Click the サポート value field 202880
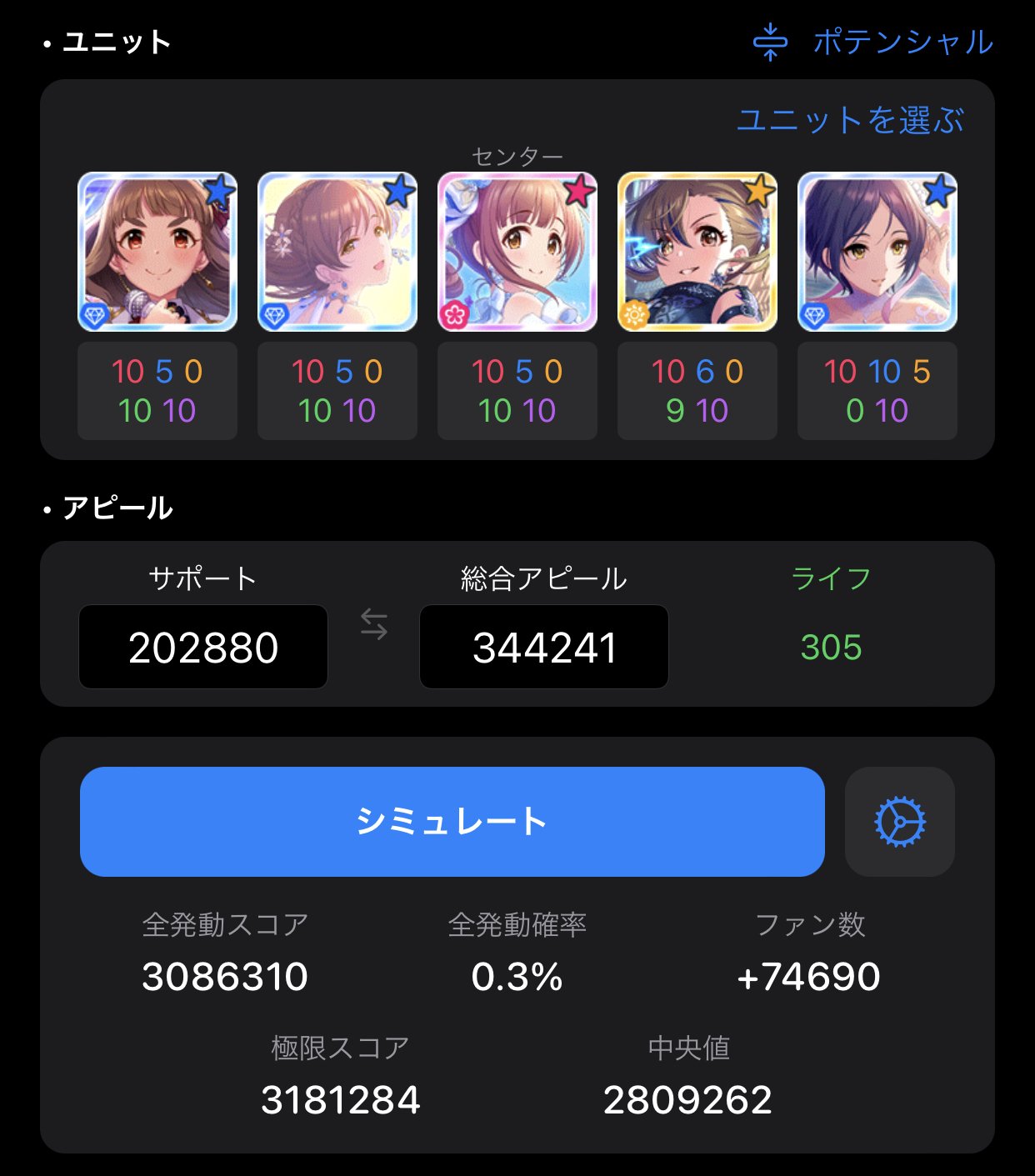 (x=203, y=648)
